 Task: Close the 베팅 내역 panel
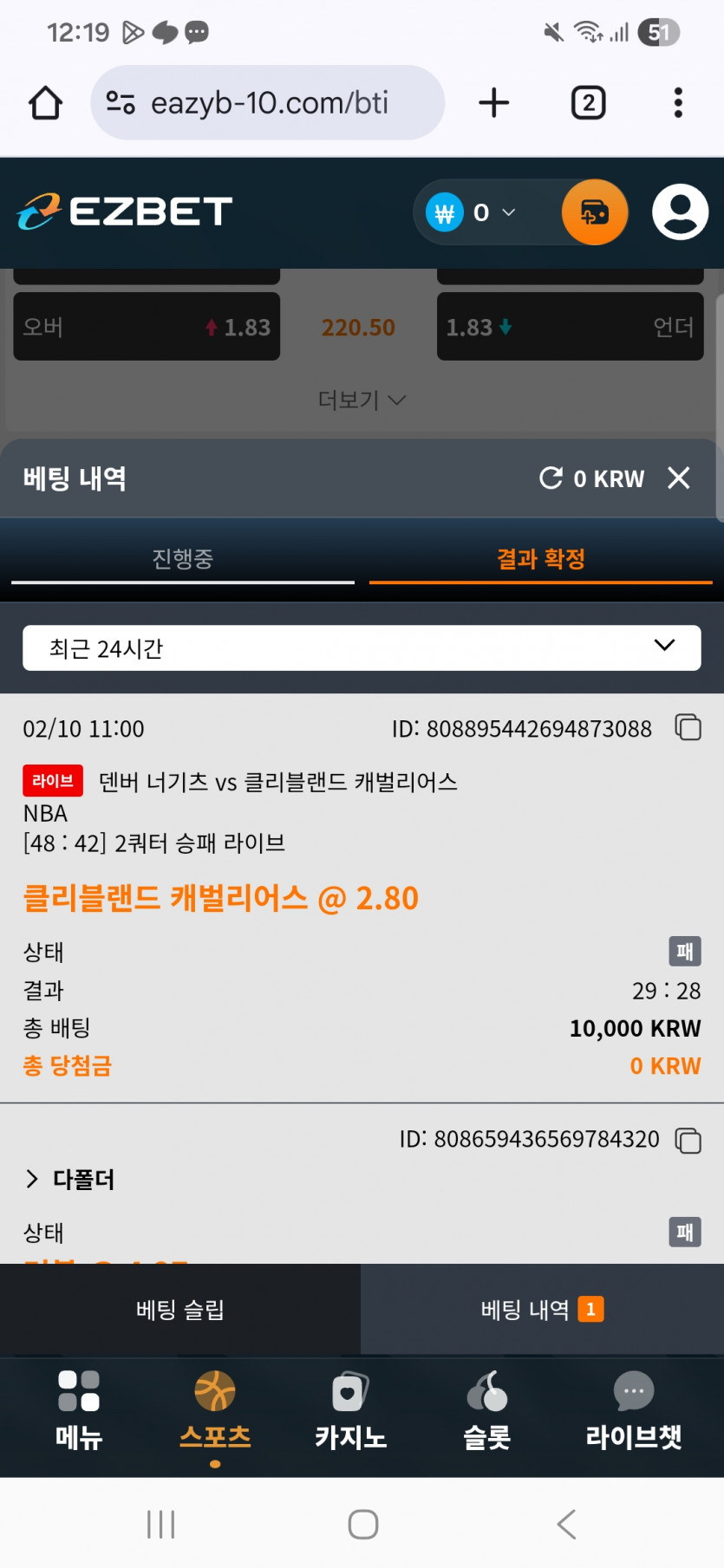point(679,478)
